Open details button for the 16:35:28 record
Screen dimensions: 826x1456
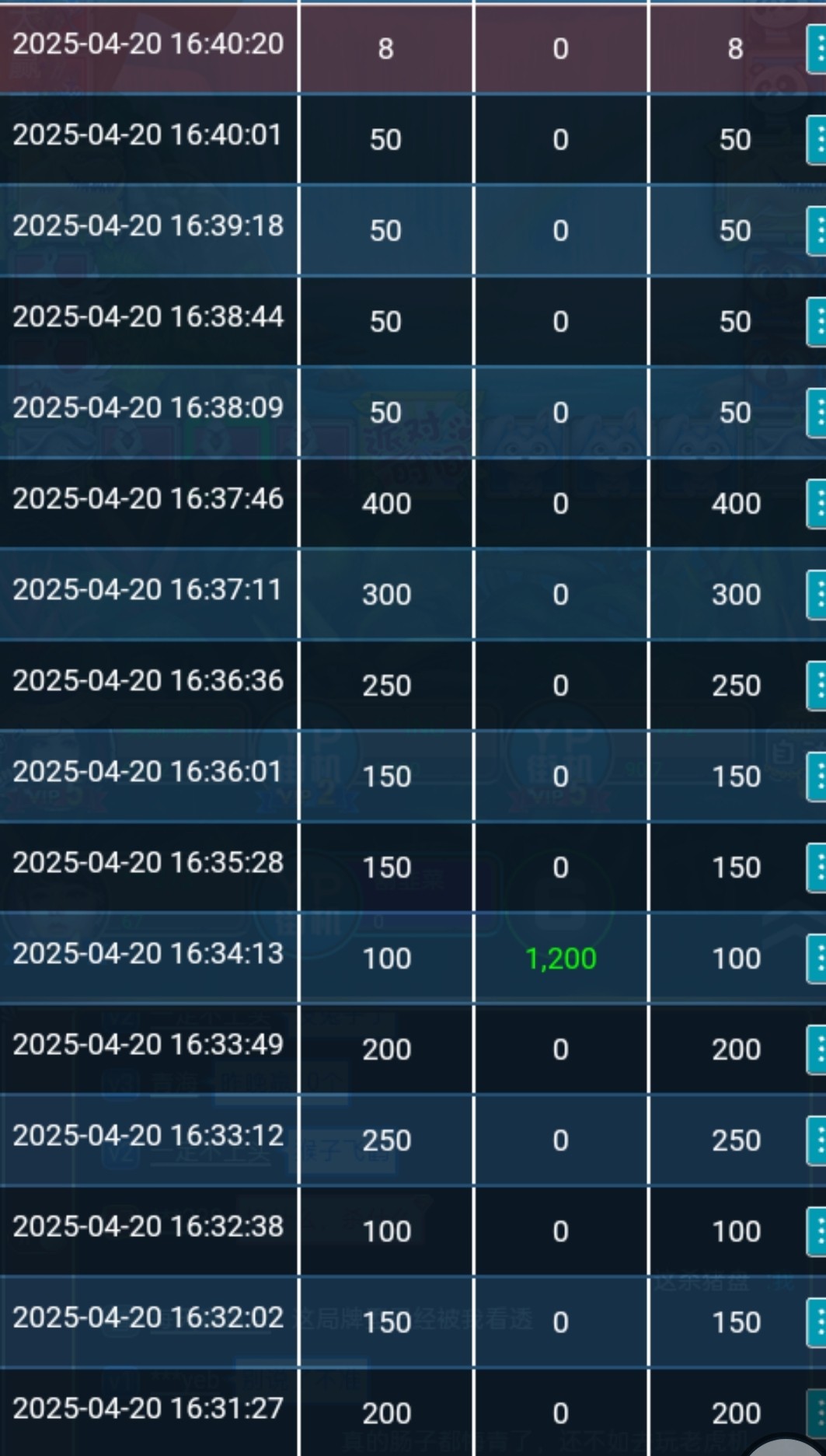817,867
